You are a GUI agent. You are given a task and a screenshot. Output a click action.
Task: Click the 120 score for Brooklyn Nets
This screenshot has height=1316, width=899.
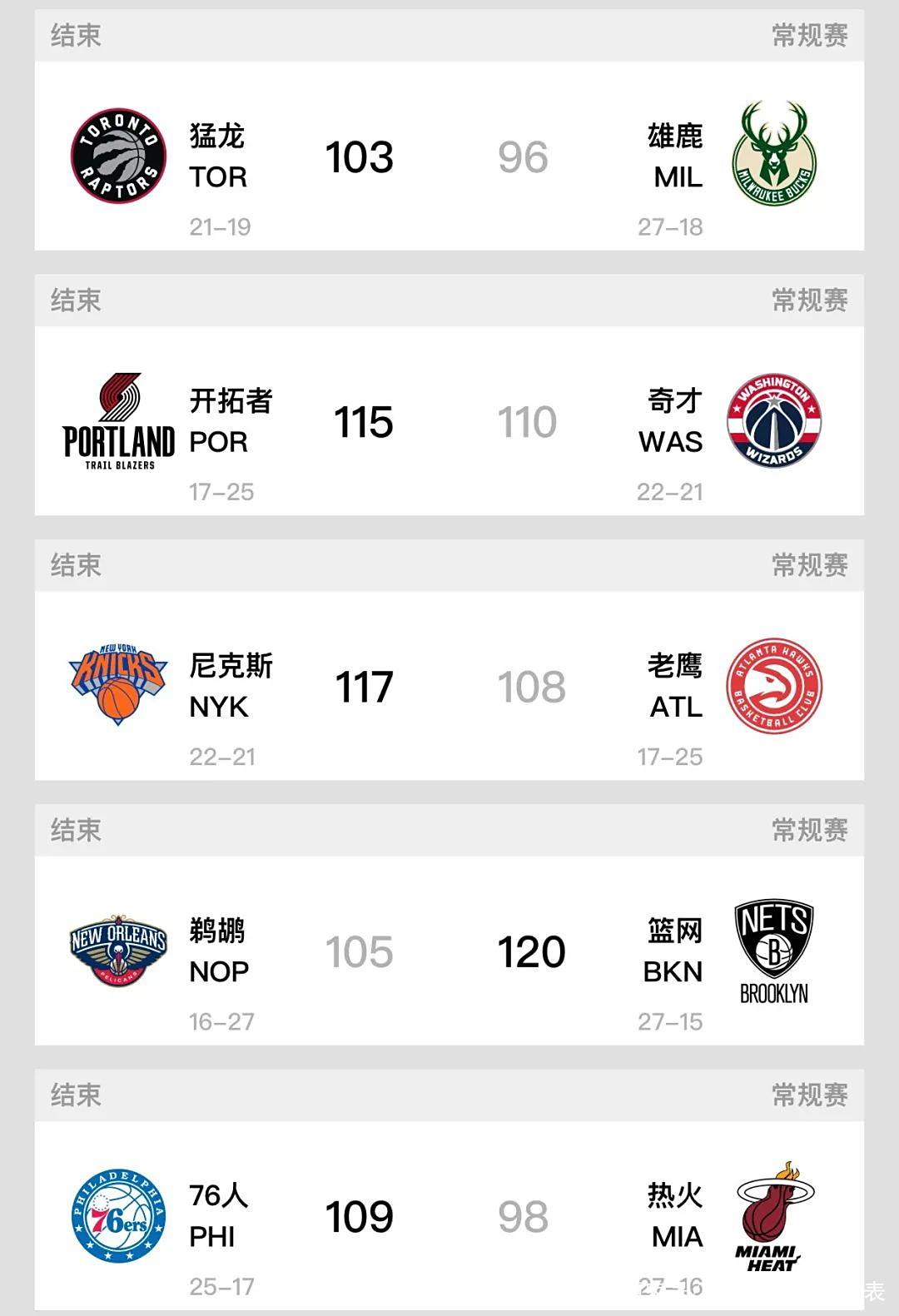[x=530, y=951]
